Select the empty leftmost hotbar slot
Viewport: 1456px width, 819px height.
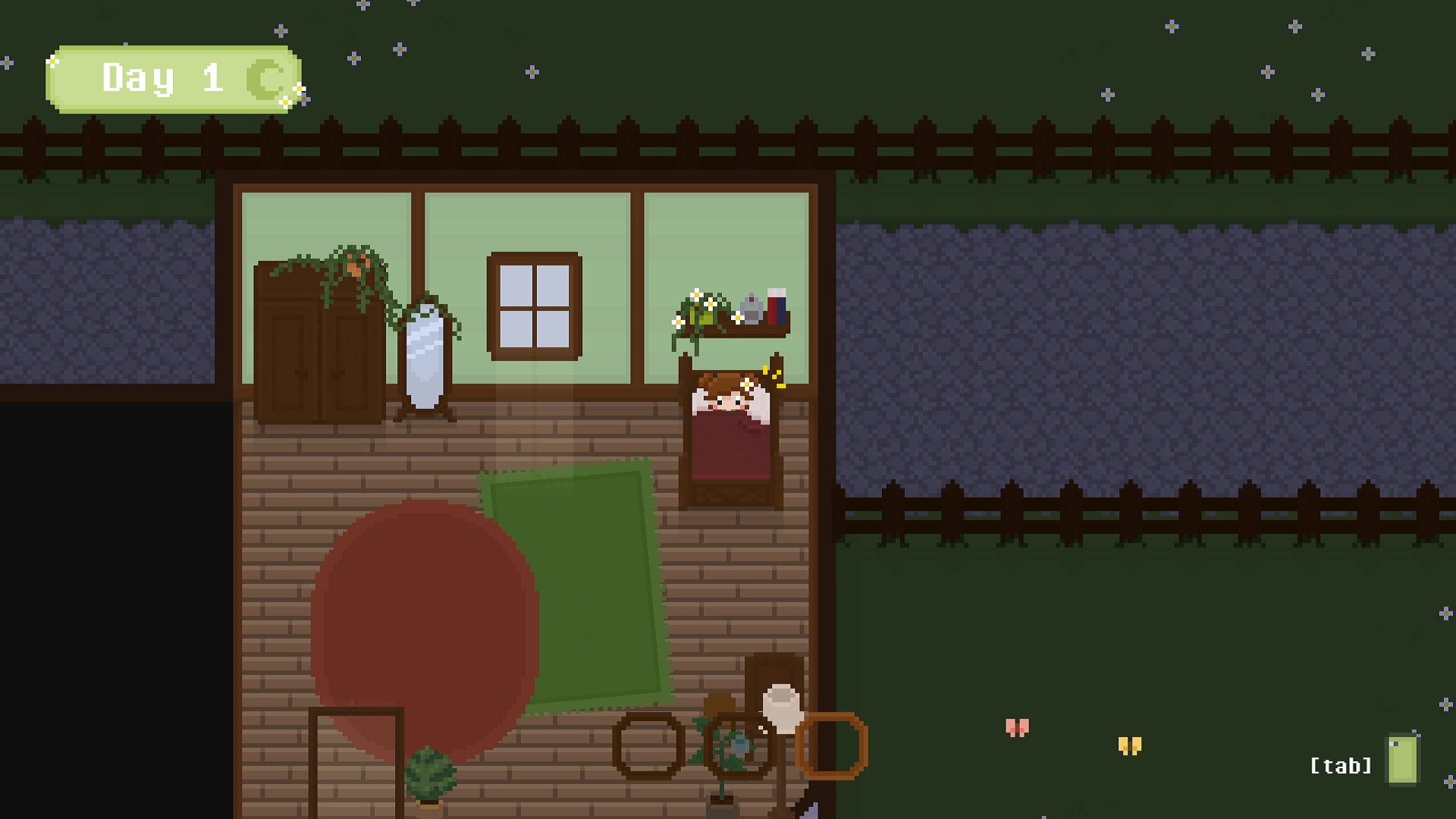pyautogui.click(x=648, y=746)
